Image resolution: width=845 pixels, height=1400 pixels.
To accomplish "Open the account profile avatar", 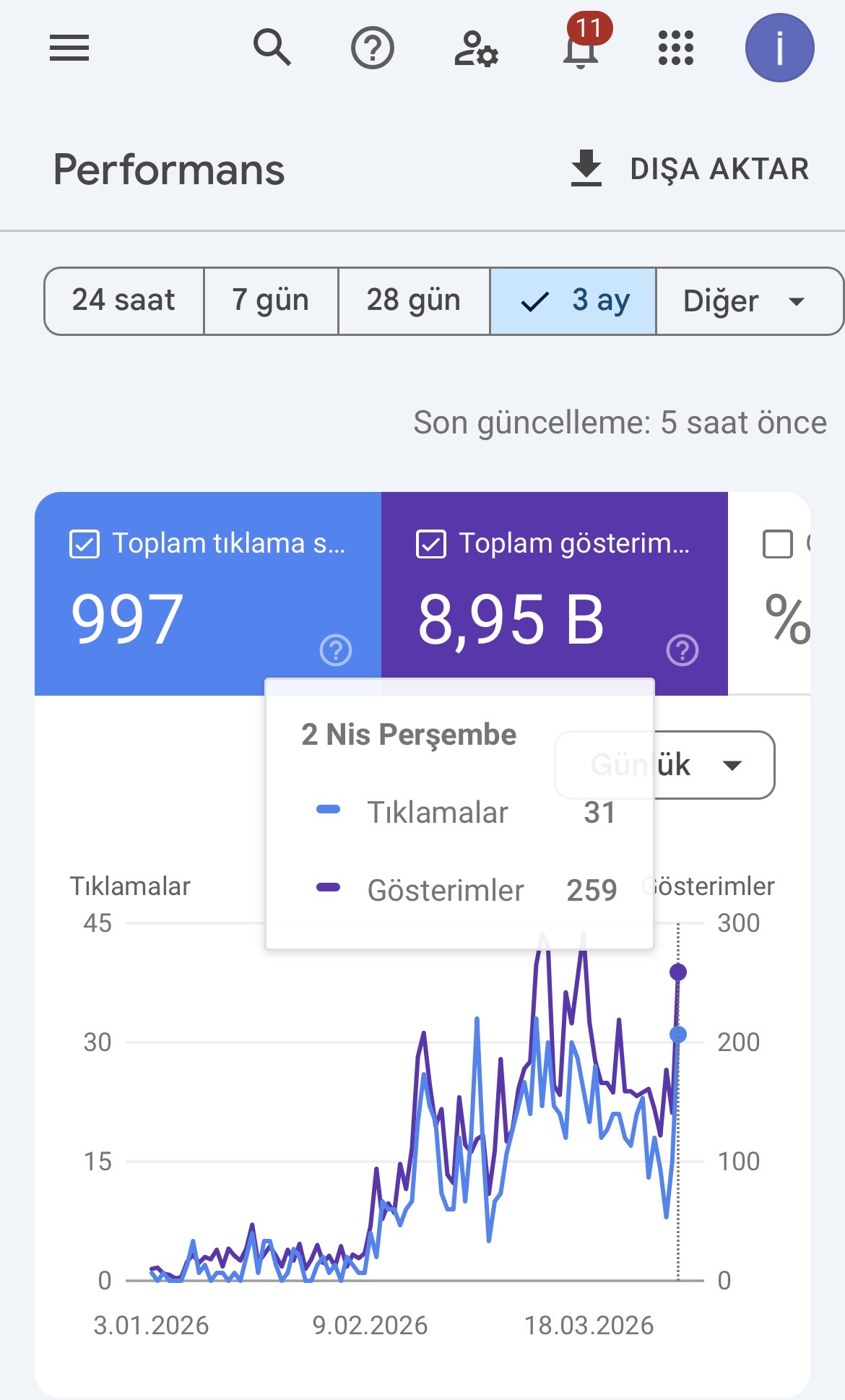I will (780, 48).
